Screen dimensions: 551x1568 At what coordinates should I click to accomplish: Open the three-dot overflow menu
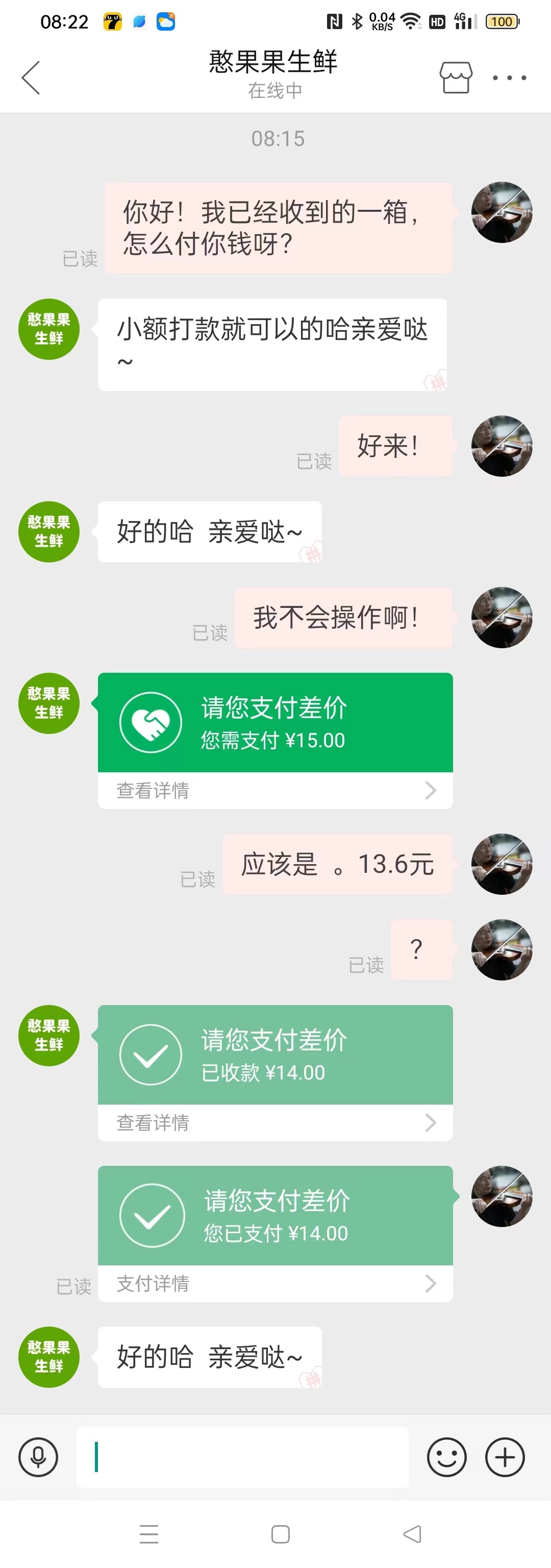509,78
